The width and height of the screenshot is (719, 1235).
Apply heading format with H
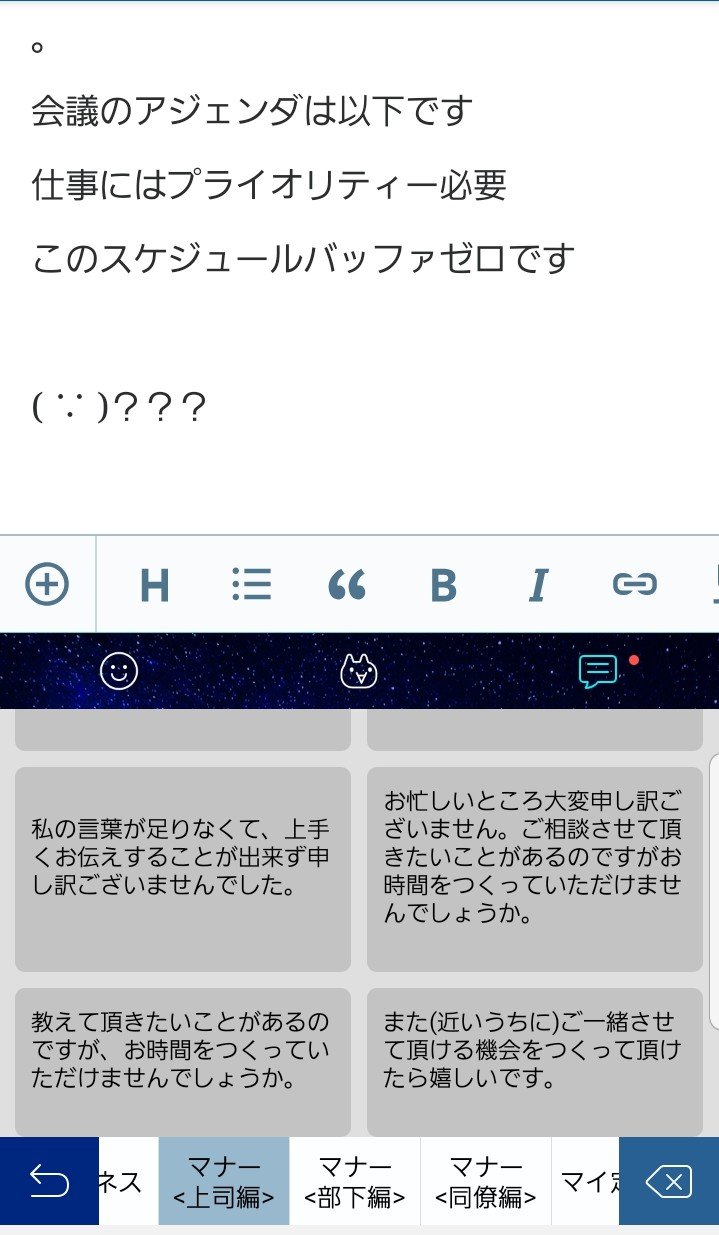(x=155, y=584)
